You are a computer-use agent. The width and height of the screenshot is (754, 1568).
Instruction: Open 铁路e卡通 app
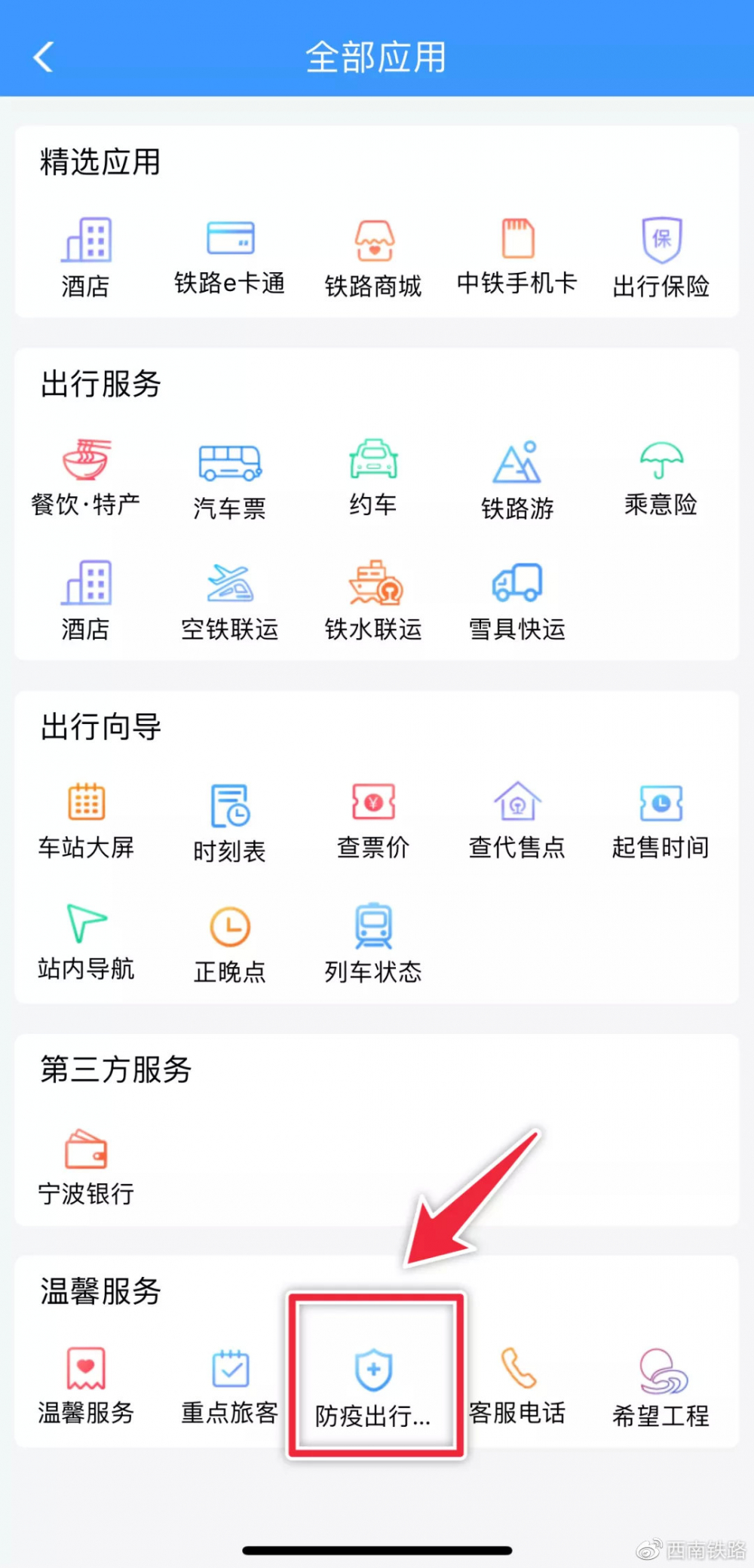coord(230,258)
